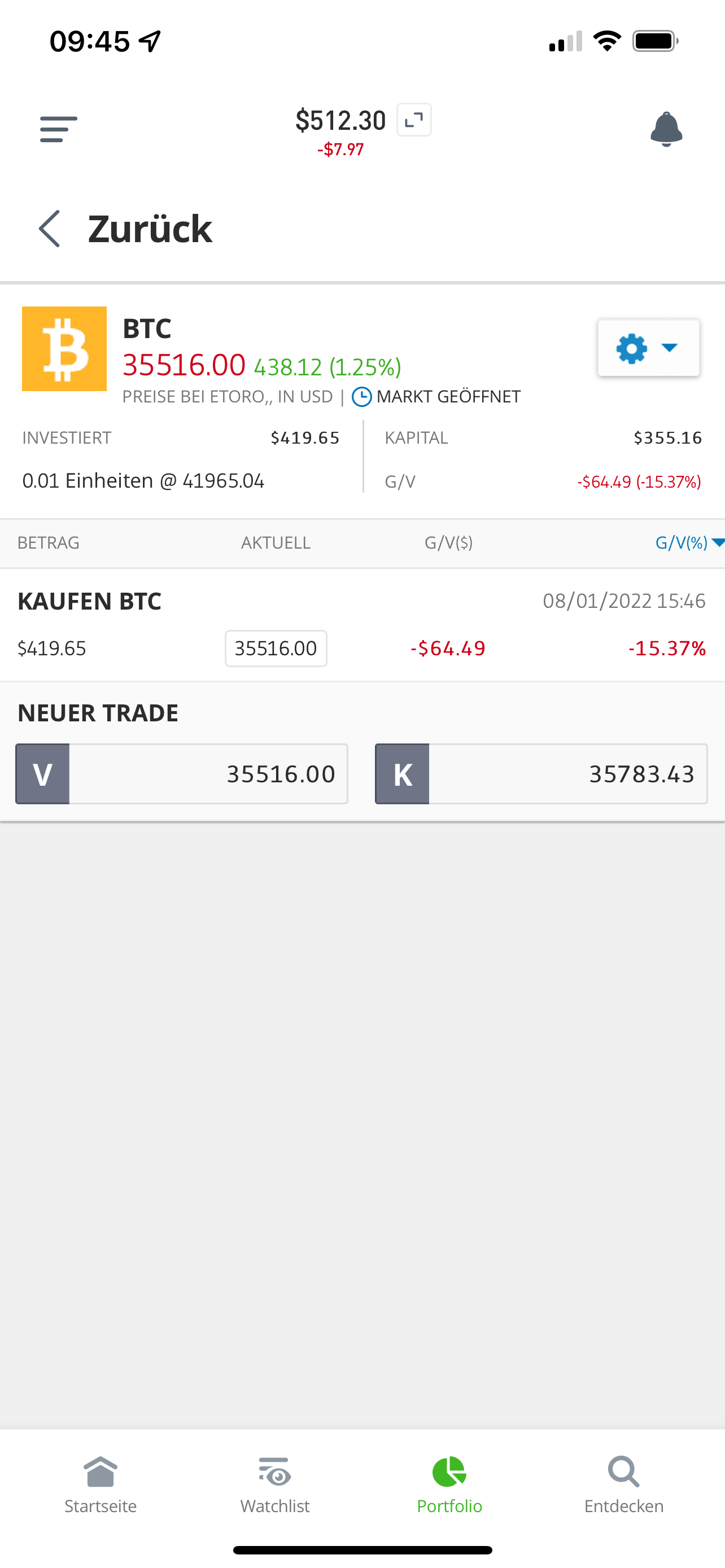This screenshot has width=725, height=1568.
Task: Tap the V sell button at 35516.00
Action: [x=181, y=774]
